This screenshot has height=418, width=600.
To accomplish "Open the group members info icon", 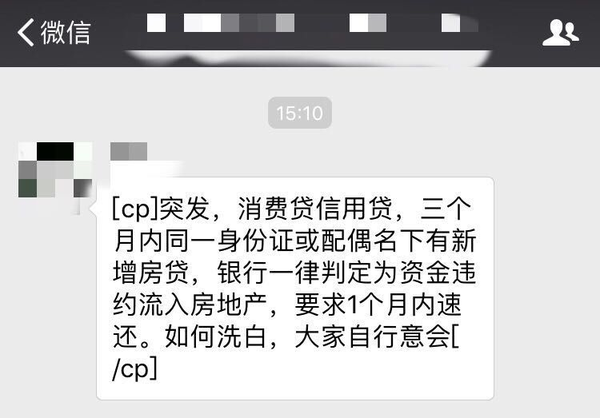I will [560, 33].
